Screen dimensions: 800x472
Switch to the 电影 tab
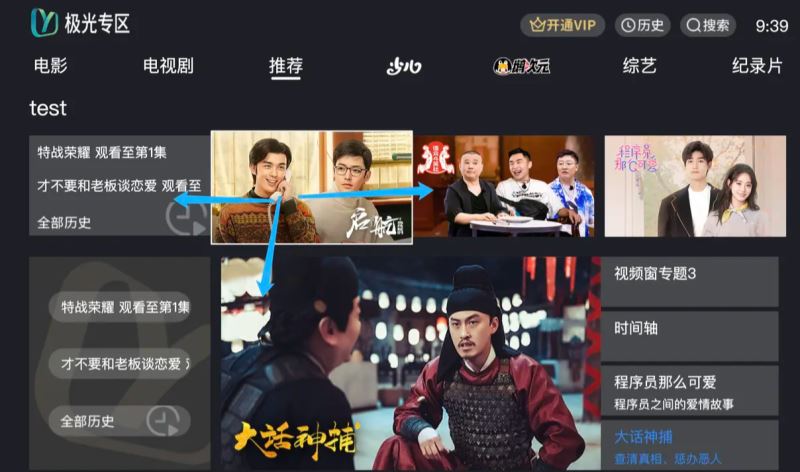point(50,66)
